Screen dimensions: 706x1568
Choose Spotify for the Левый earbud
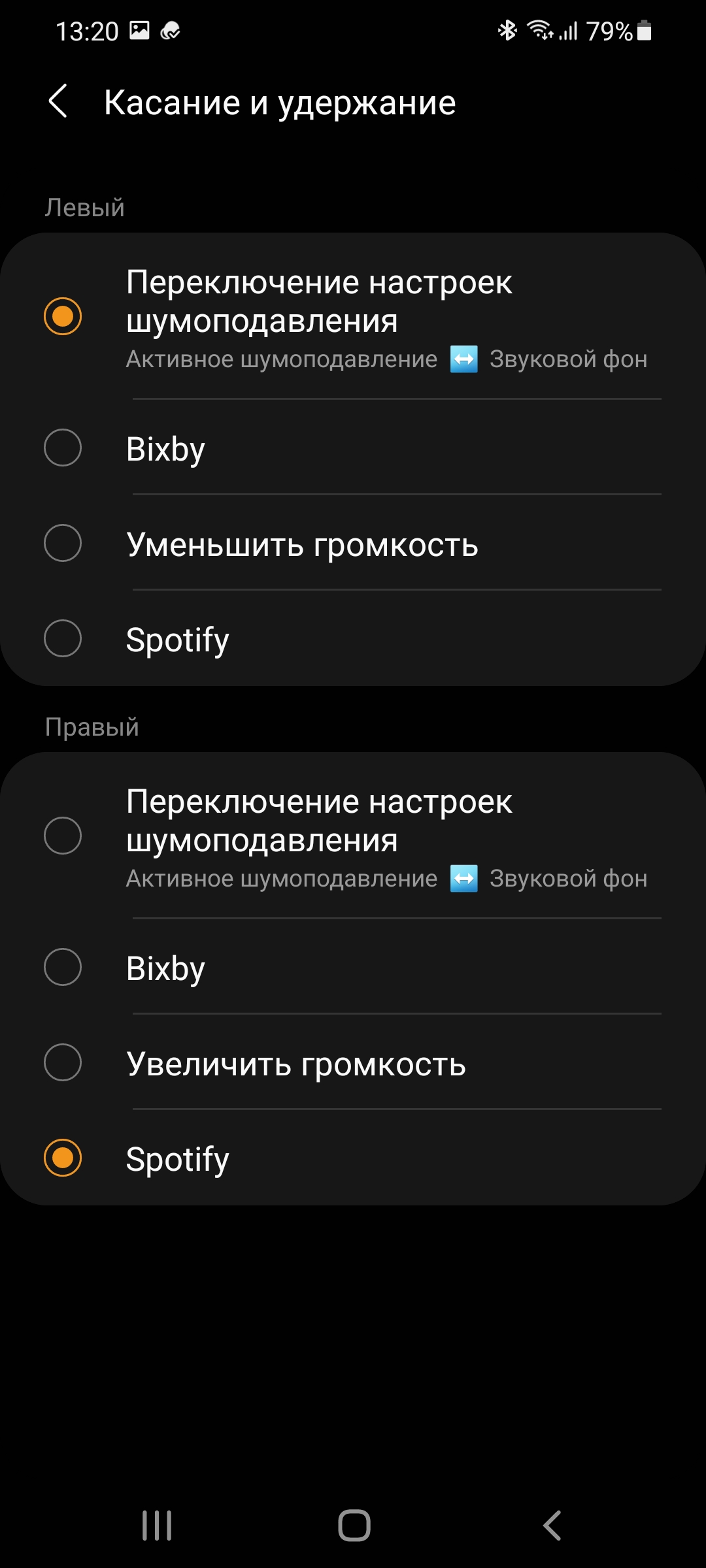tap(63, 639)
